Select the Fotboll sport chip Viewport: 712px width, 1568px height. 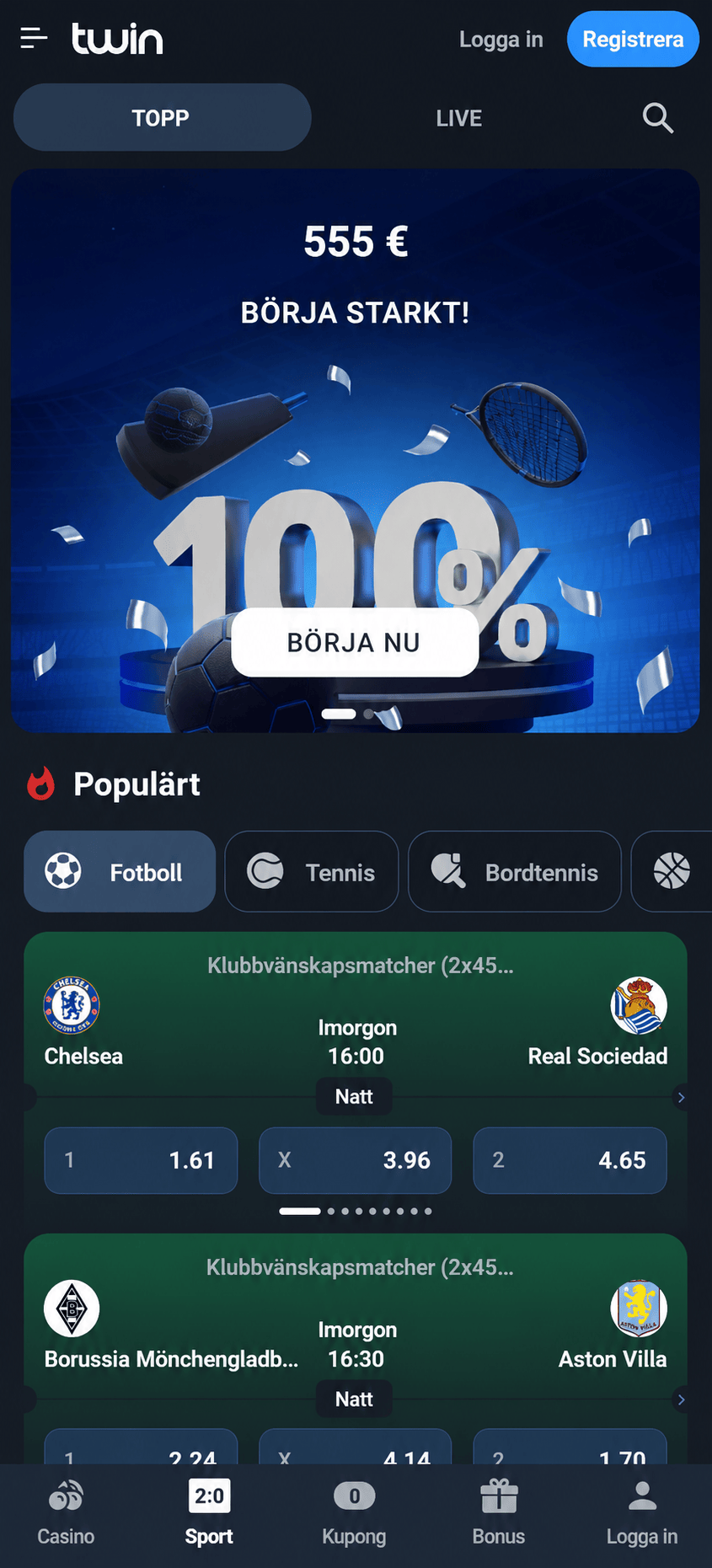[120, 871]
